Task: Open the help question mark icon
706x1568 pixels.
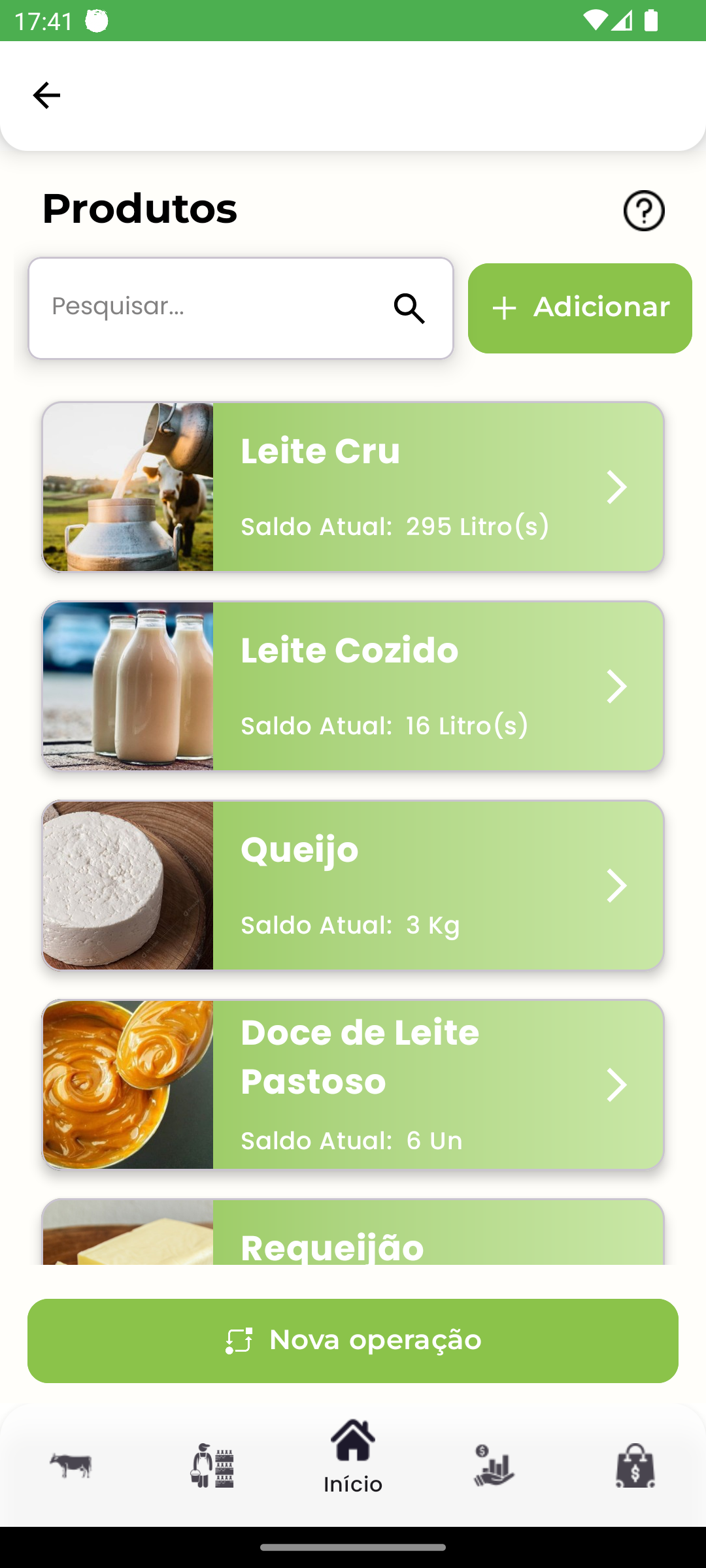Action: click(x=644, y=210)
